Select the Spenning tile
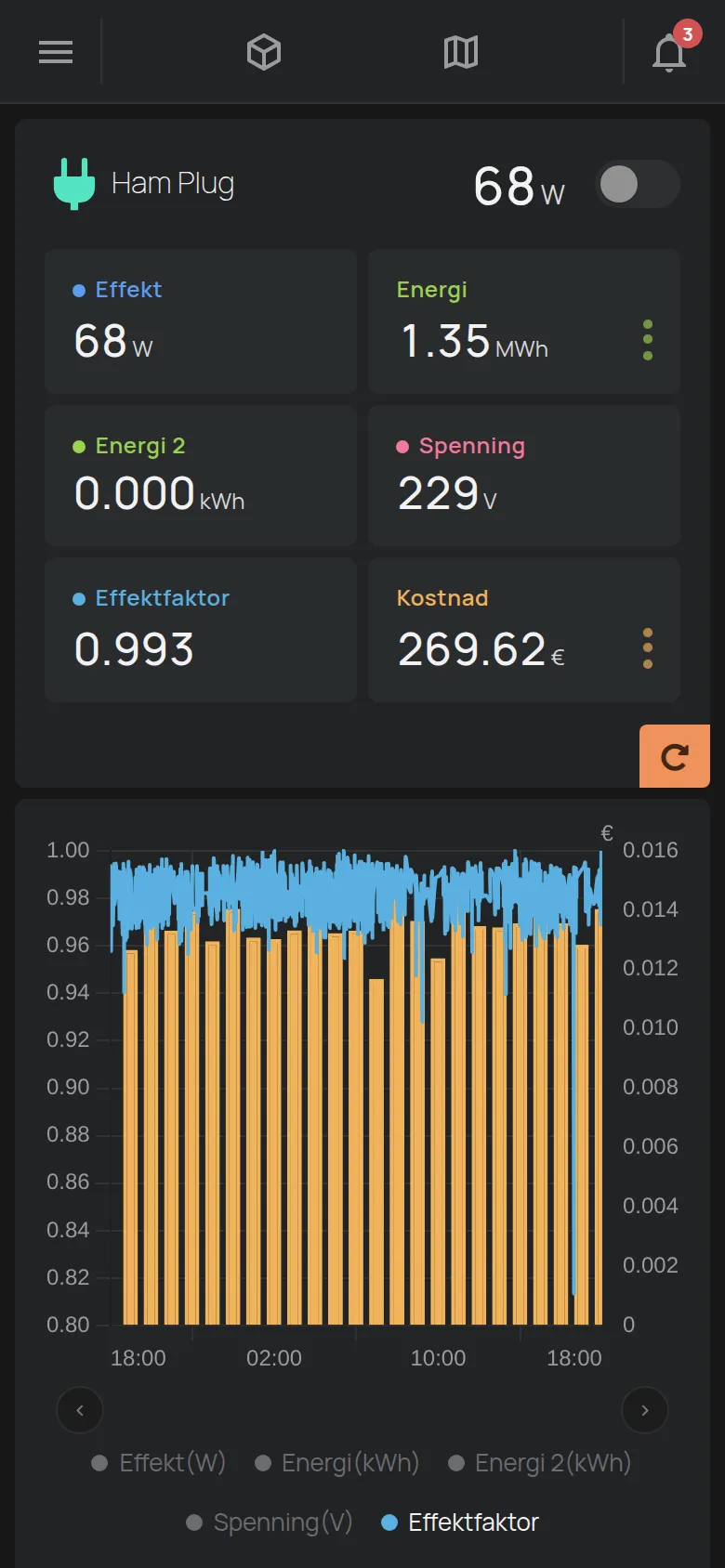725x1568 pixels. pos(524,475)
